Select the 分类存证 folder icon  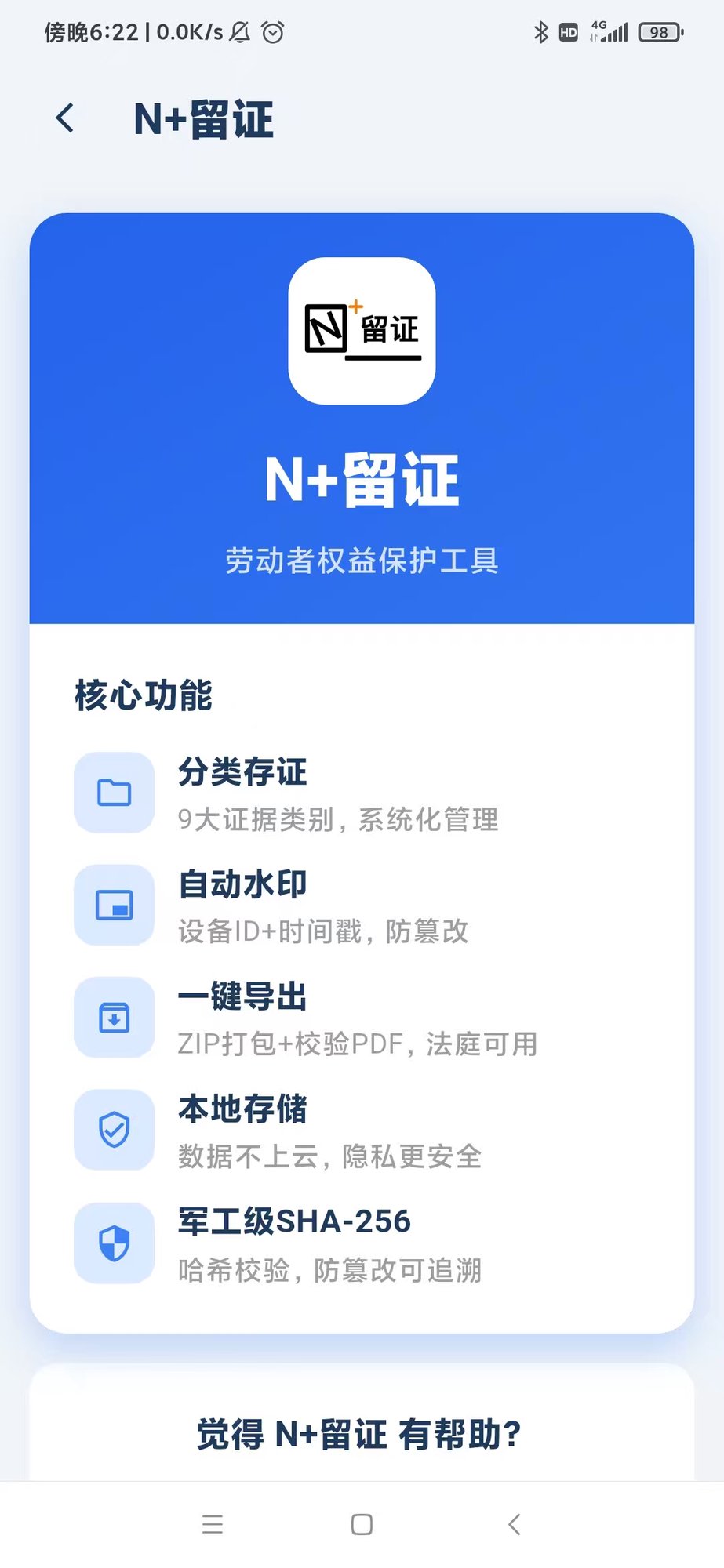[113, 792]
